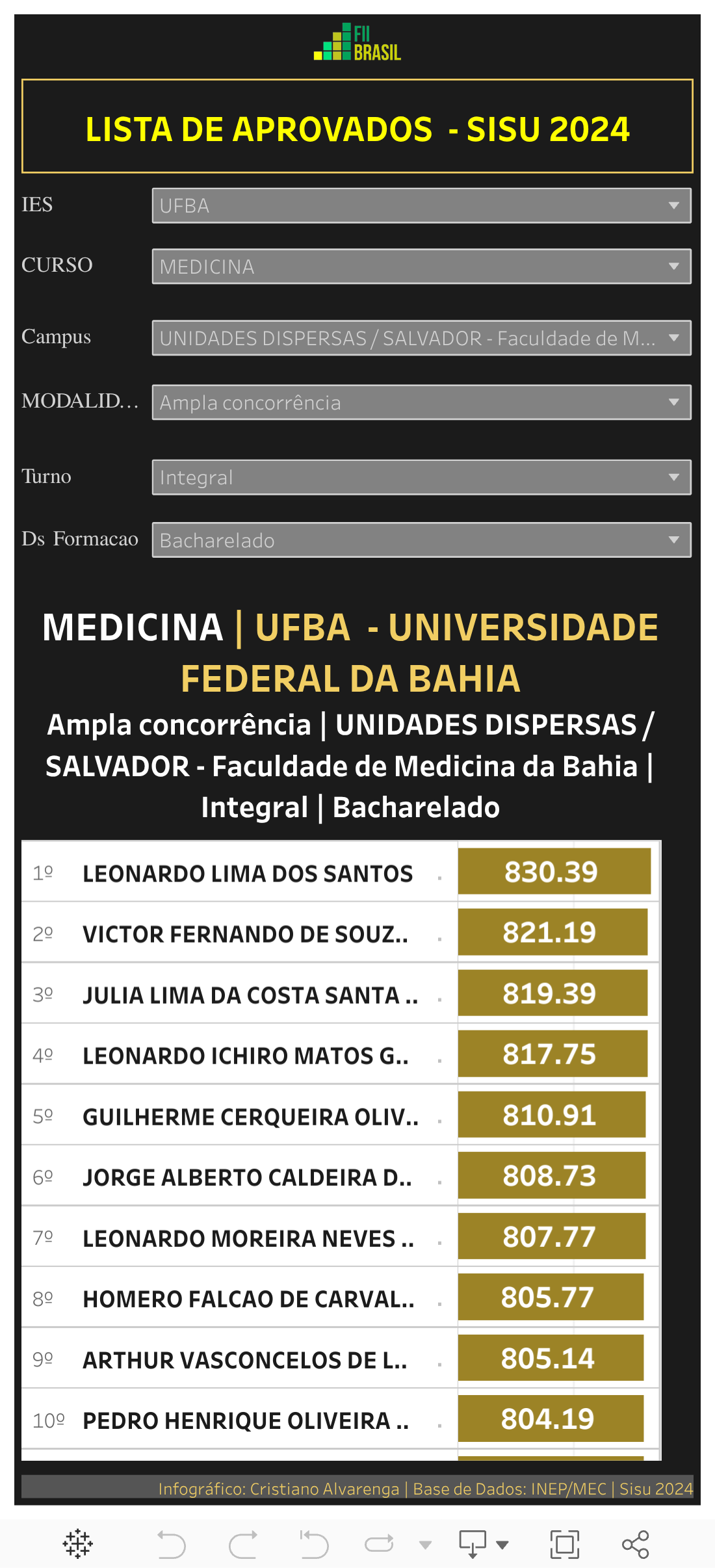Change the Campus dropdown selection

421,338
